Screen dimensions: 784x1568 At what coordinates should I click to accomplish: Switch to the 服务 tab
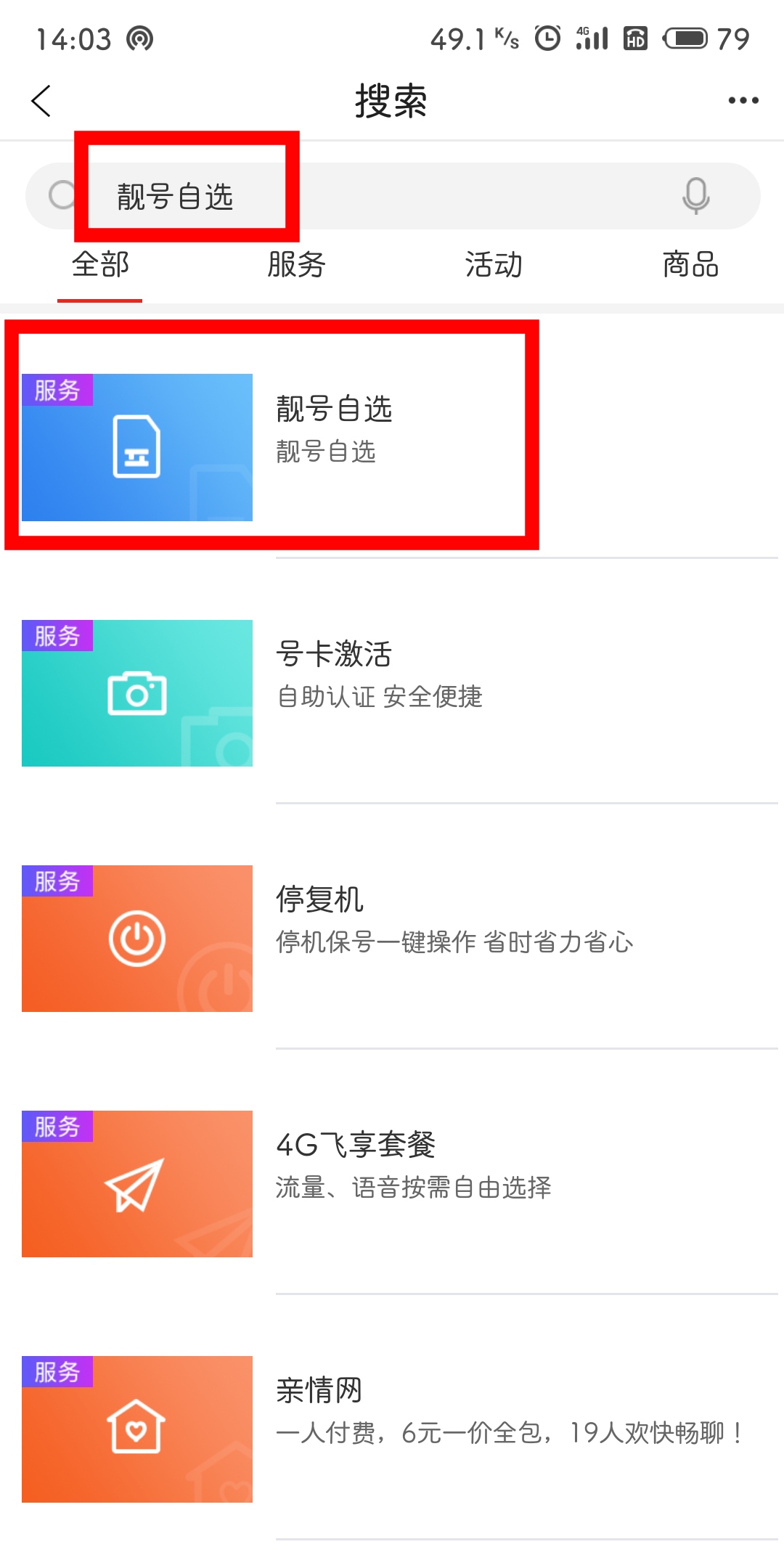coord(296,265)
